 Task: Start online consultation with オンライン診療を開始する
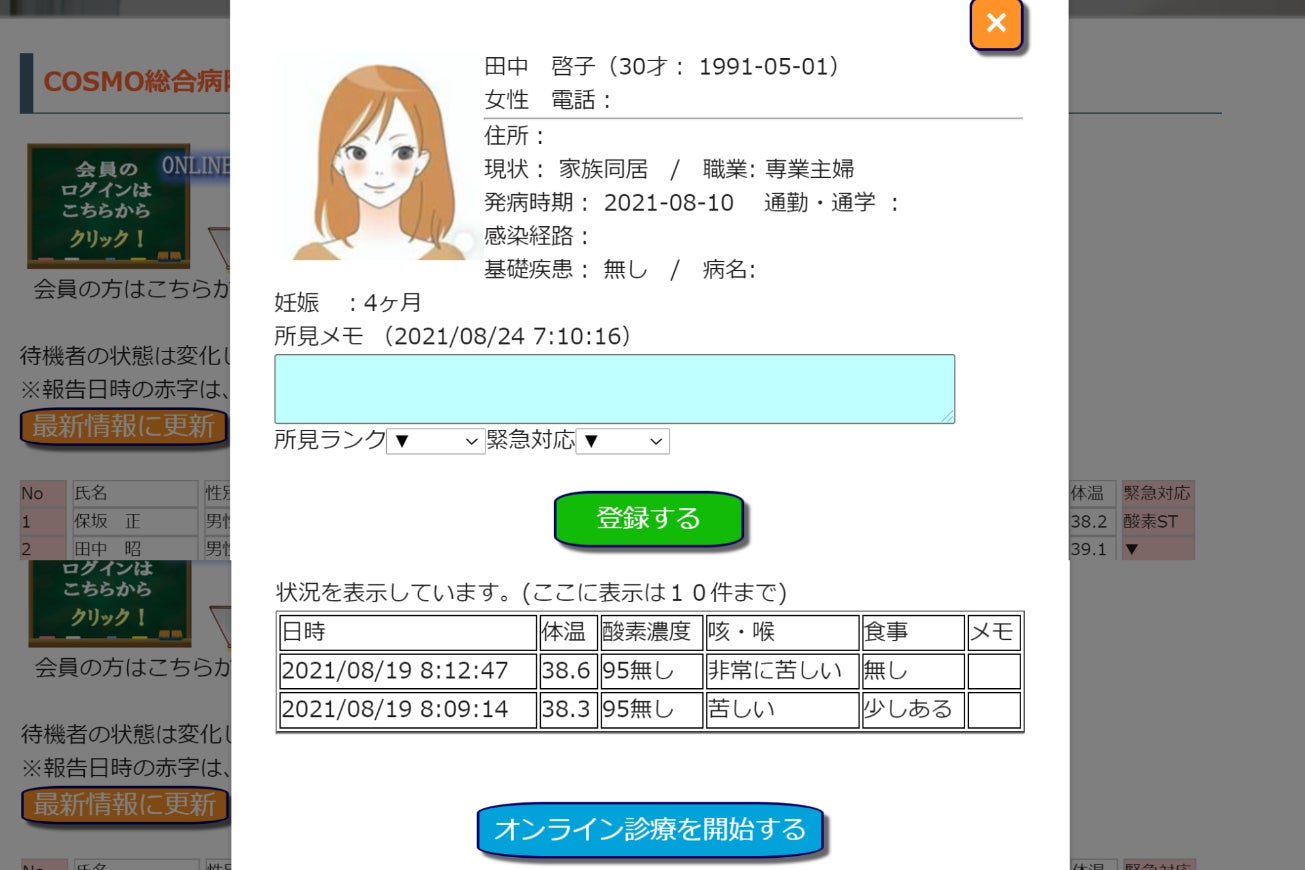650,829
